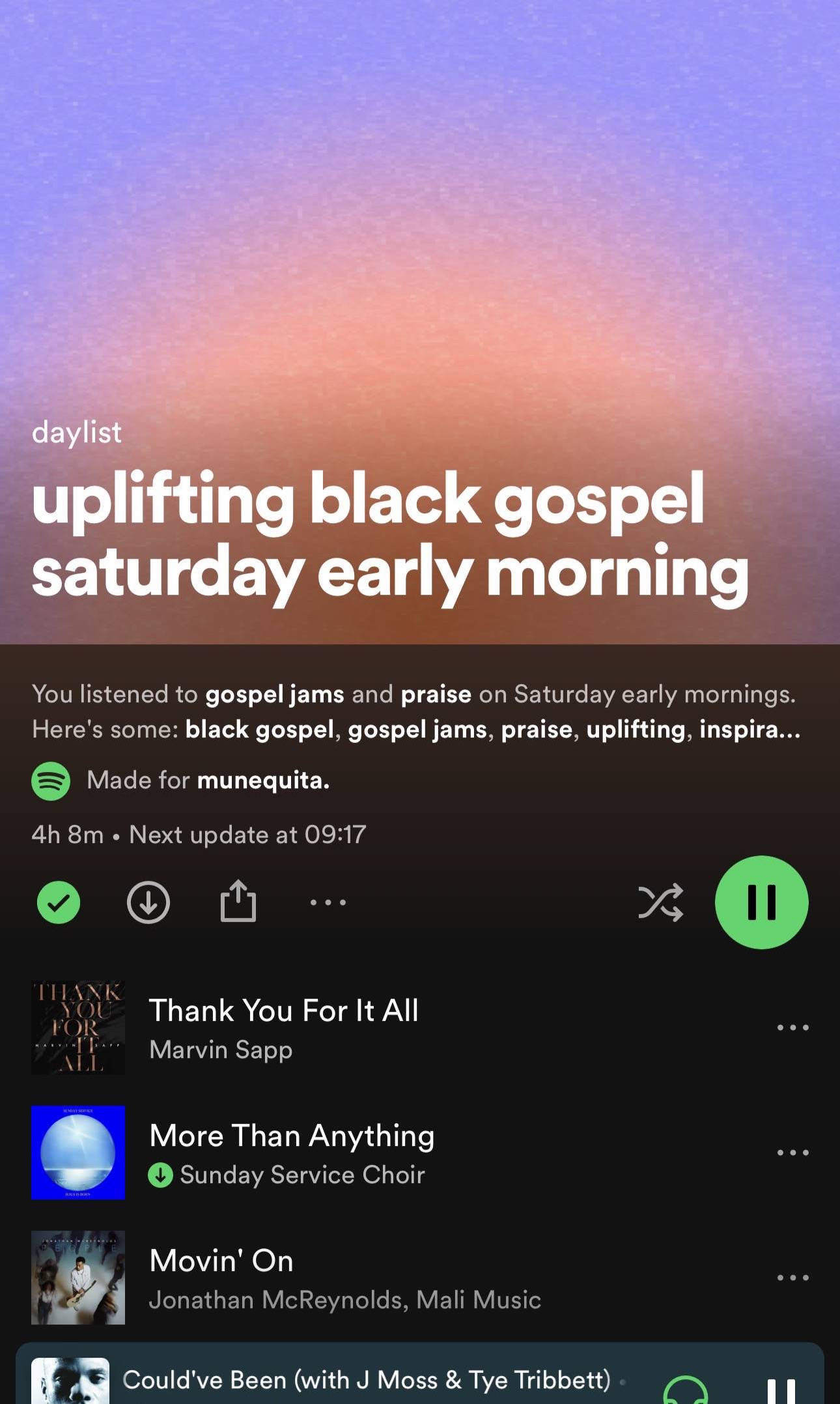Open options for More Than Anything
Viewport: 840px width, 1404px height.
click(792, 1153)
